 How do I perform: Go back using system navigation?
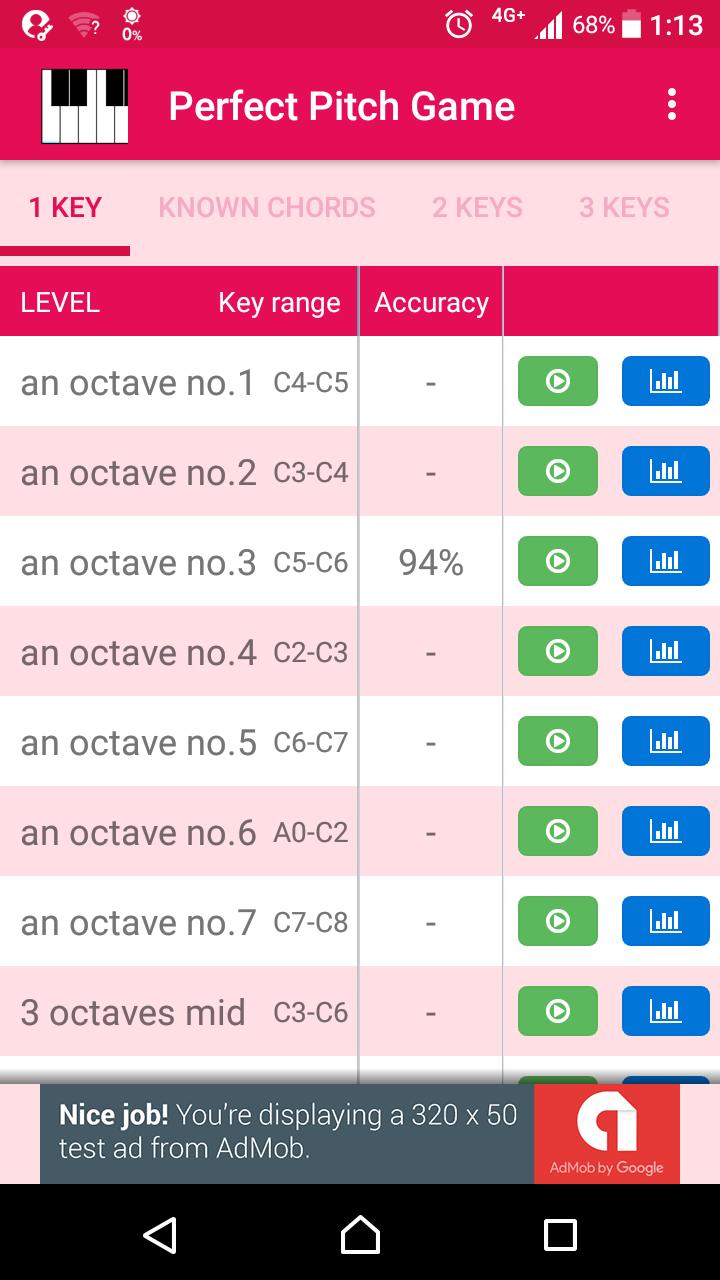[160, 1235]
